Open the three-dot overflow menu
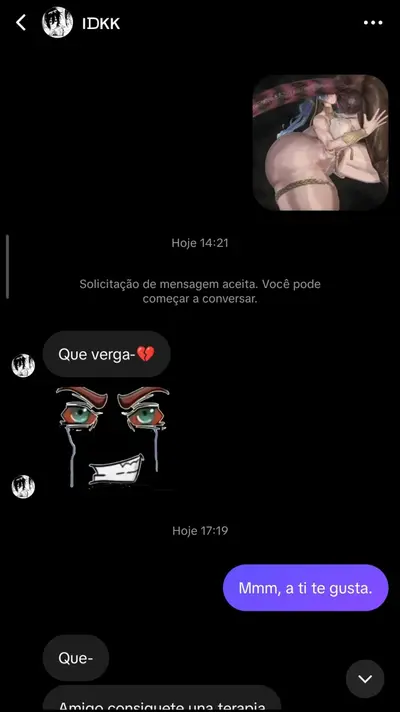 pyautogui.click(x=373, y=23)
